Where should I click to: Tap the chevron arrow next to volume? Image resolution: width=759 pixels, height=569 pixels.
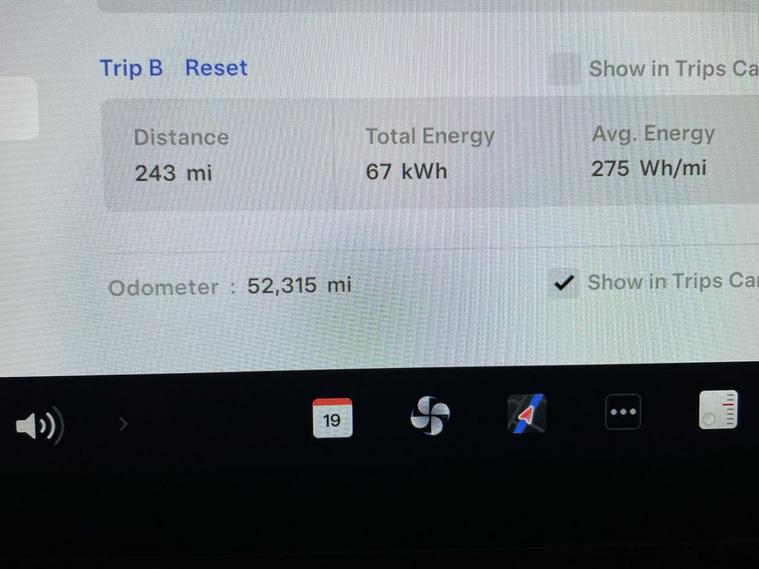coord(123,424)
